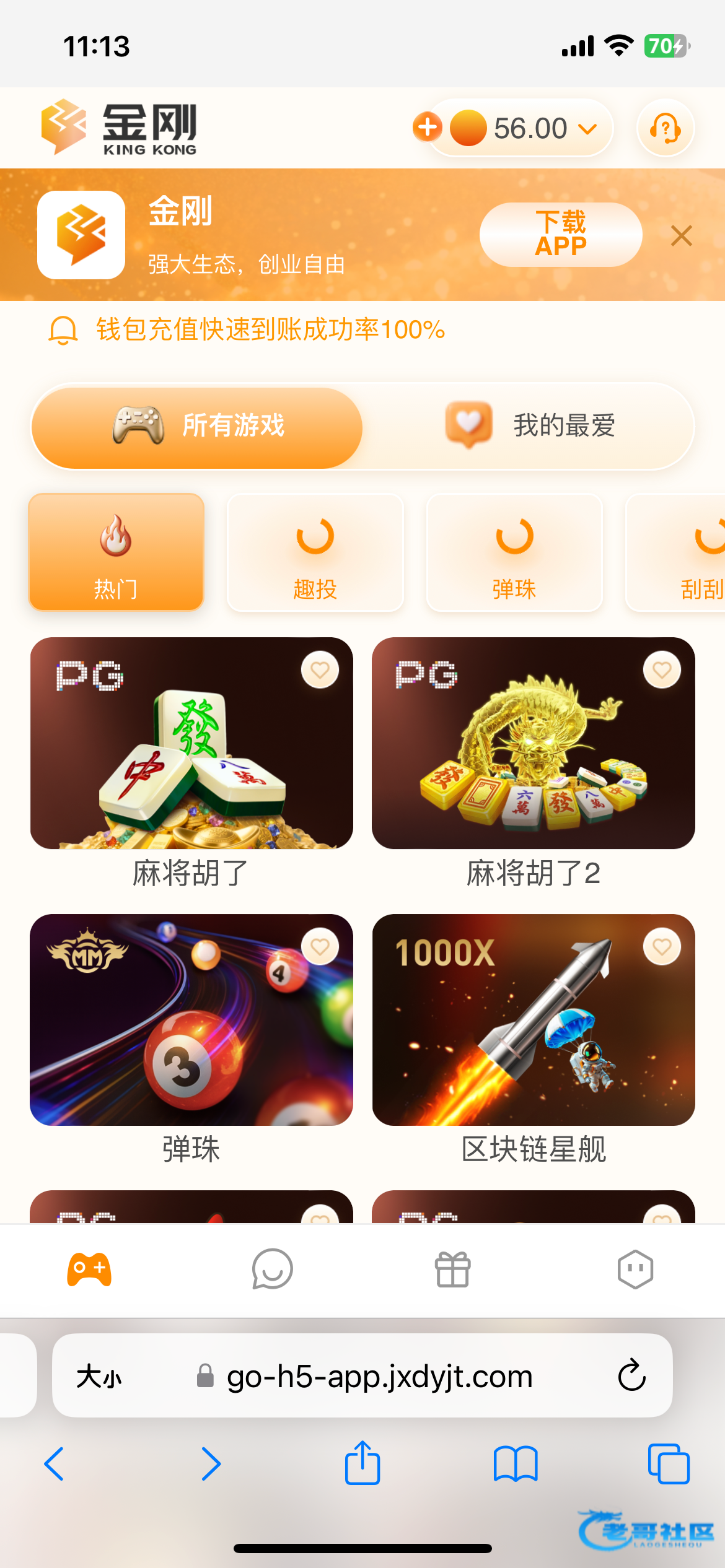Image resolution: width=725 pixels, height=1568 pixels.
Task: Favorite the 麻将胡了2 game
Action: coord(662,670)
